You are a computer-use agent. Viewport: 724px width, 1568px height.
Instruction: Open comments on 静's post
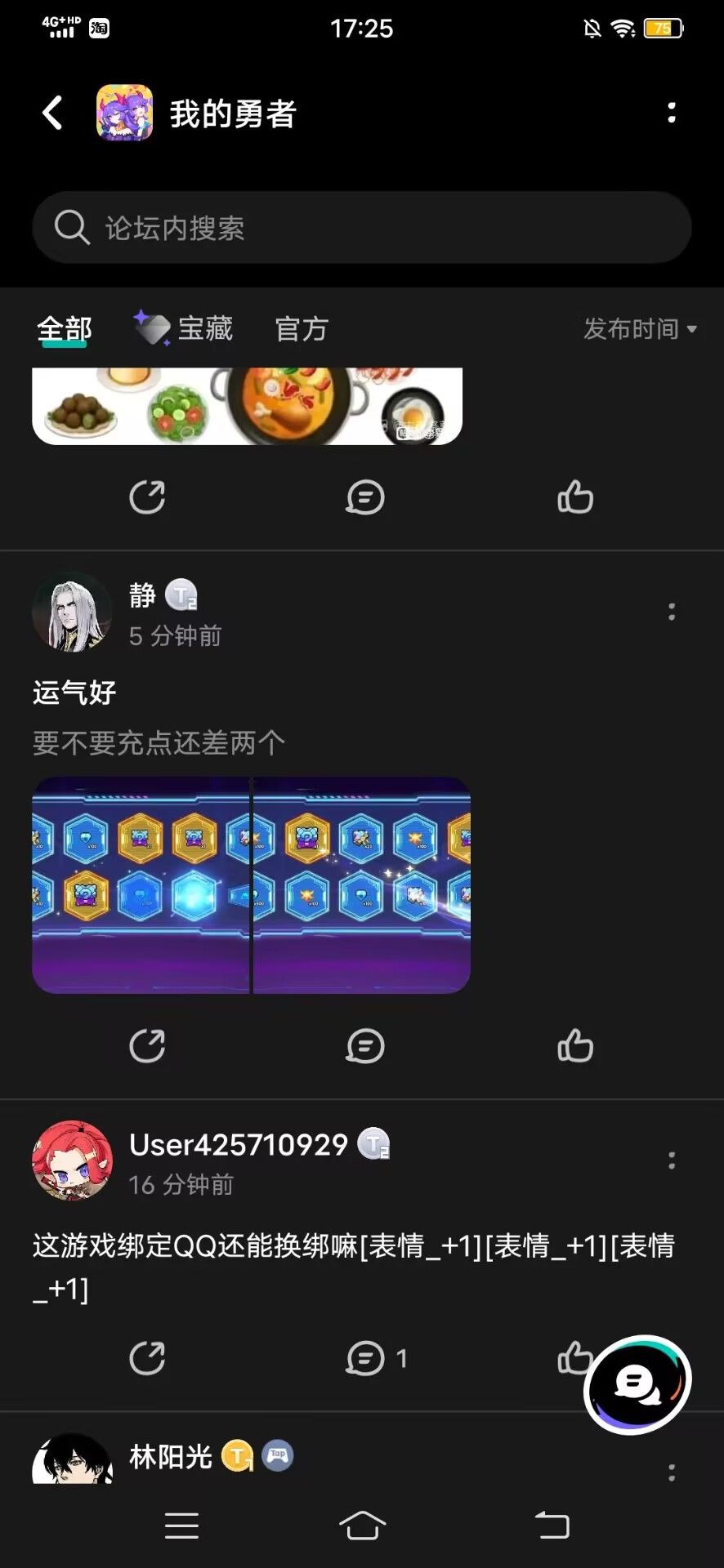point(364,1046)
